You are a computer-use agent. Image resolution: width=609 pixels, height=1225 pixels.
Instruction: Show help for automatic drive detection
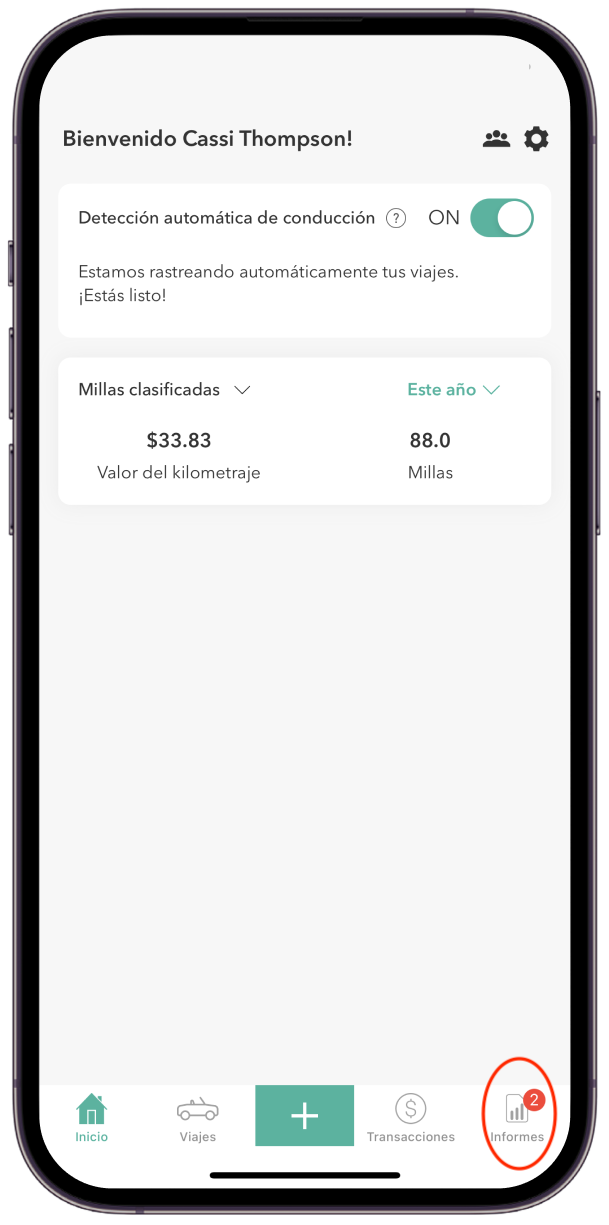(x=396, y=218)
